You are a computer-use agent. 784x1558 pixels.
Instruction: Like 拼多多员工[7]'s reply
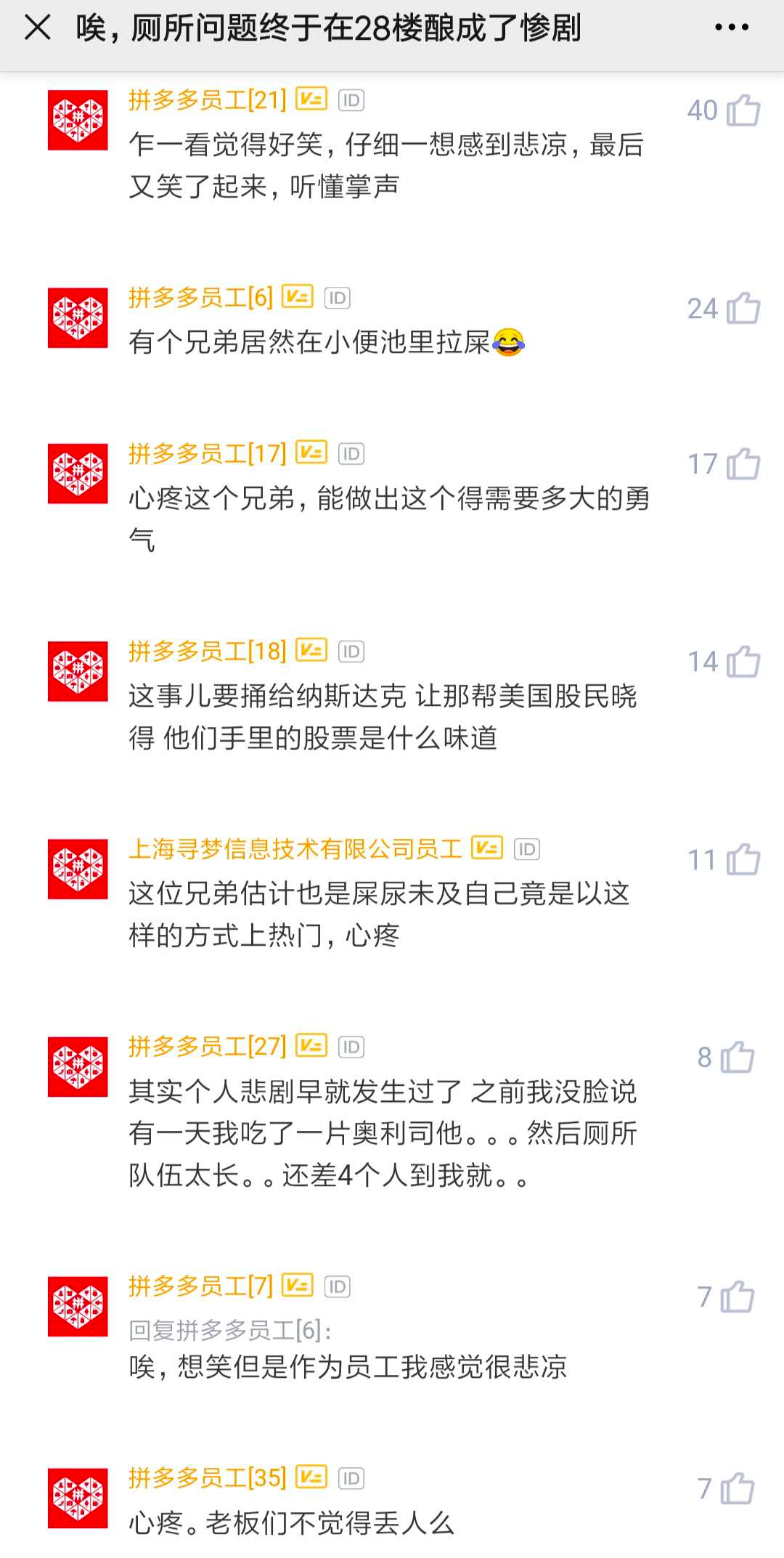pos(737,1297)
